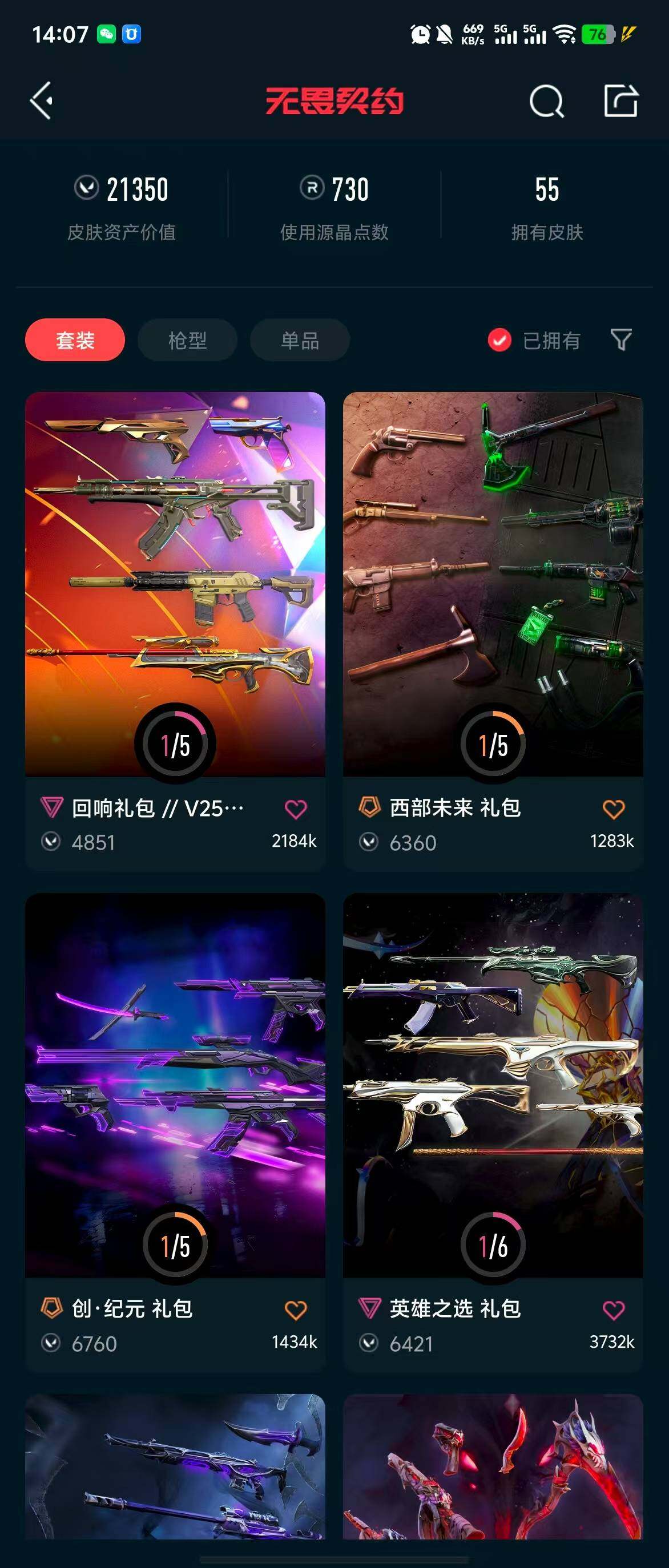Like the 英雄之选 礼包 bundle
This screenshot has width=669, height=1568.
point(613,1310)
